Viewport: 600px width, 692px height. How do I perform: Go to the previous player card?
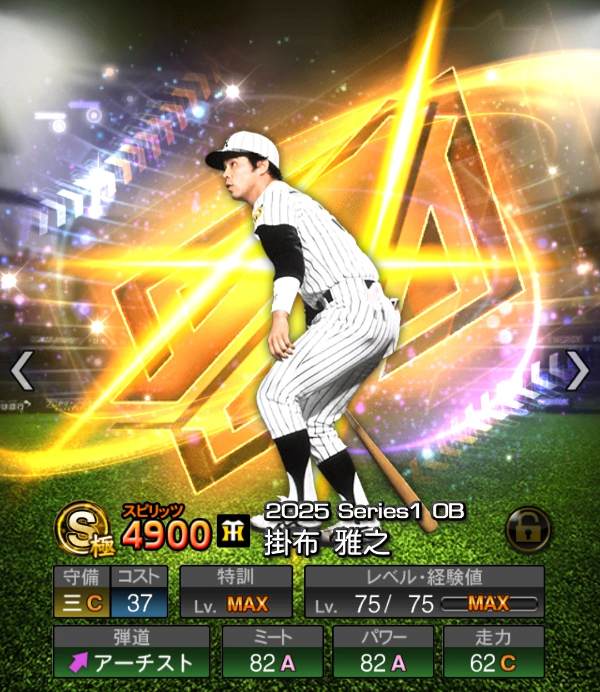tap(21, 371)
